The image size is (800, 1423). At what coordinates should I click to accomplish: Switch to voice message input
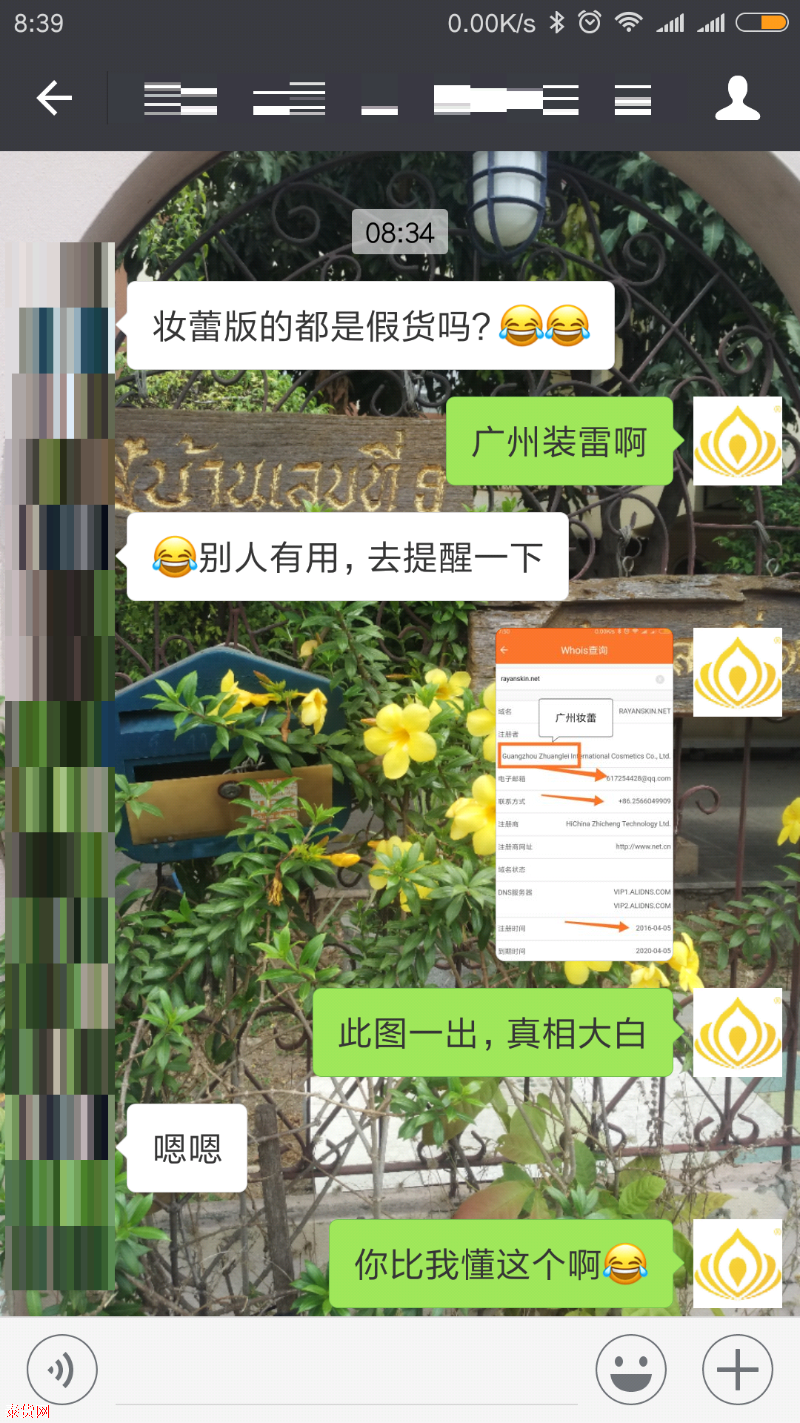click(62, 1370)
